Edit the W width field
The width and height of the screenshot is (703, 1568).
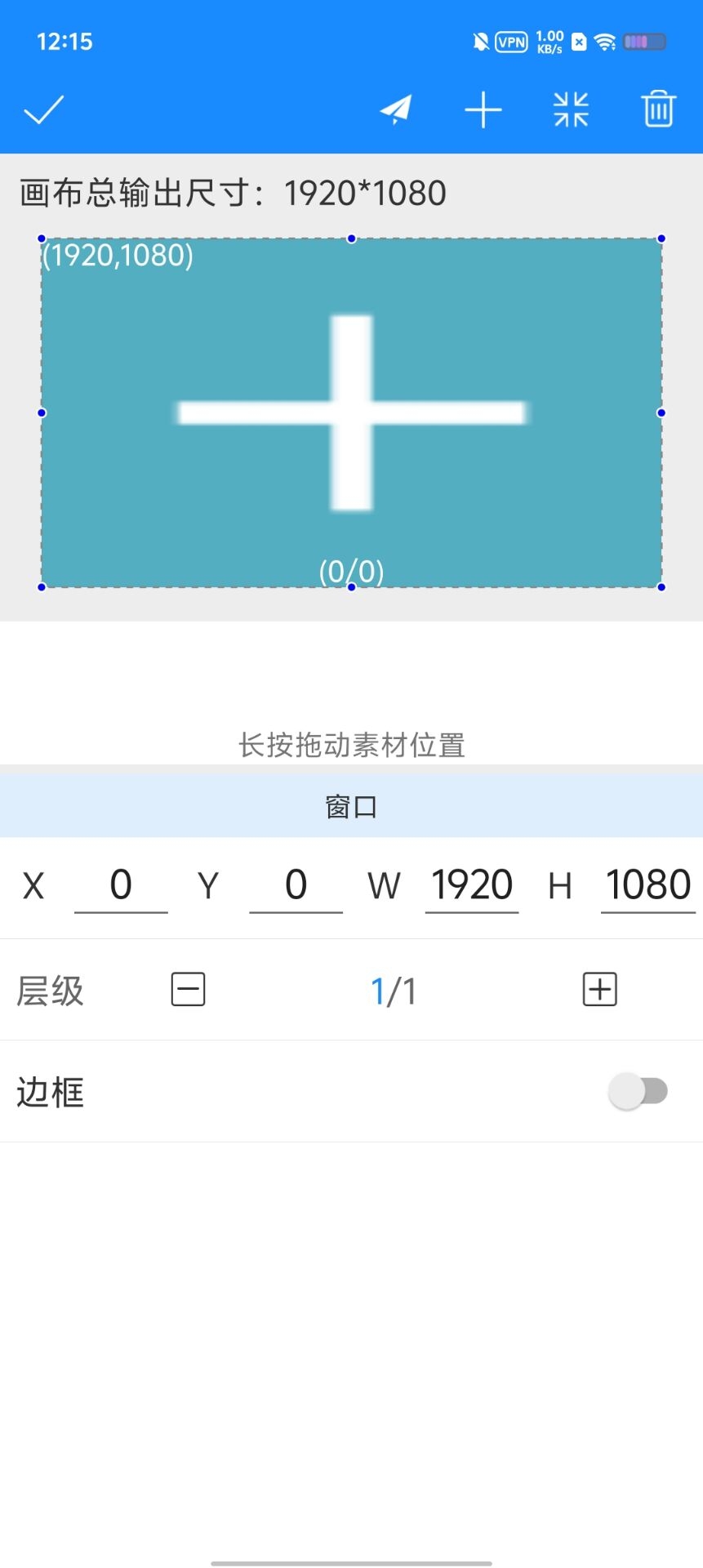[472, 886]
